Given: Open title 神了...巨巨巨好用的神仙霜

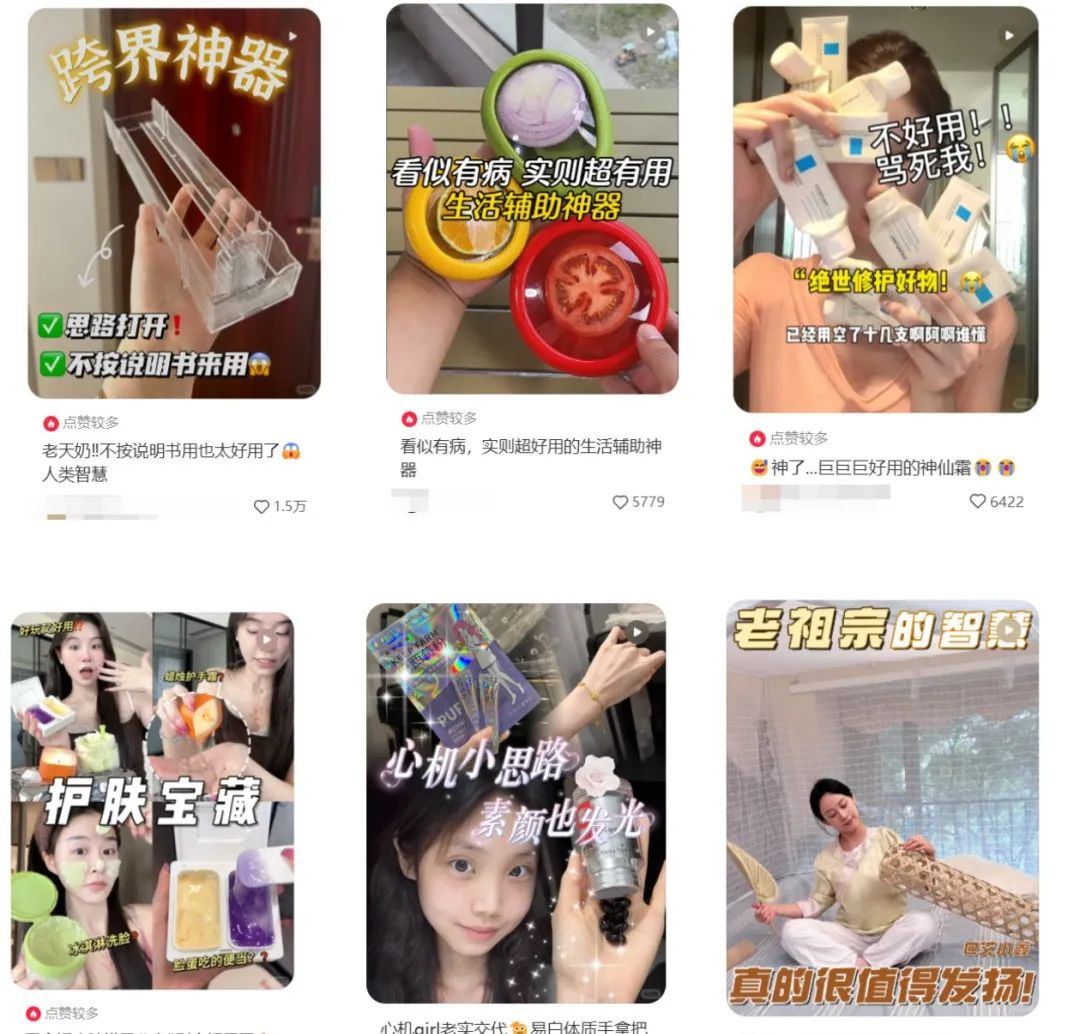Looking at the screenshot, I should [882, 467].
